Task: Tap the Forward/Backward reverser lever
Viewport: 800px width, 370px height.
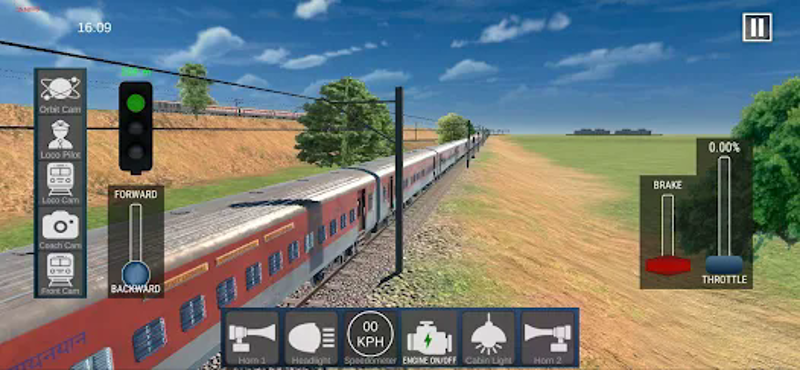Action: (x=136, y=274)
